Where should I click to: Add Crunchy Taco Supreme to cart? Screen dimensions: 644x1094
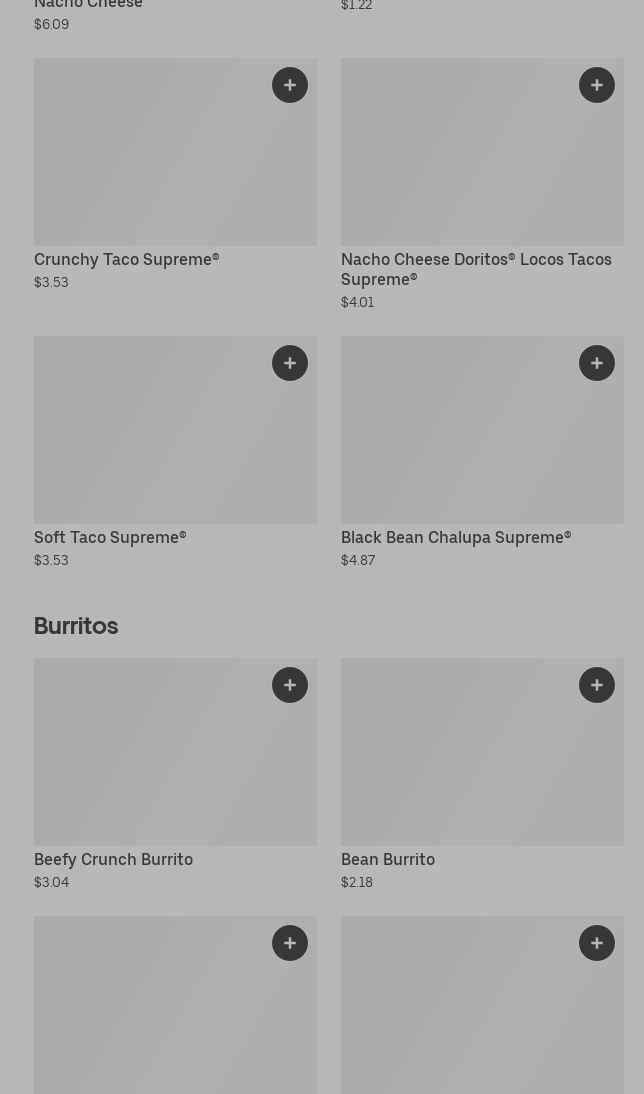coord(290,85)
